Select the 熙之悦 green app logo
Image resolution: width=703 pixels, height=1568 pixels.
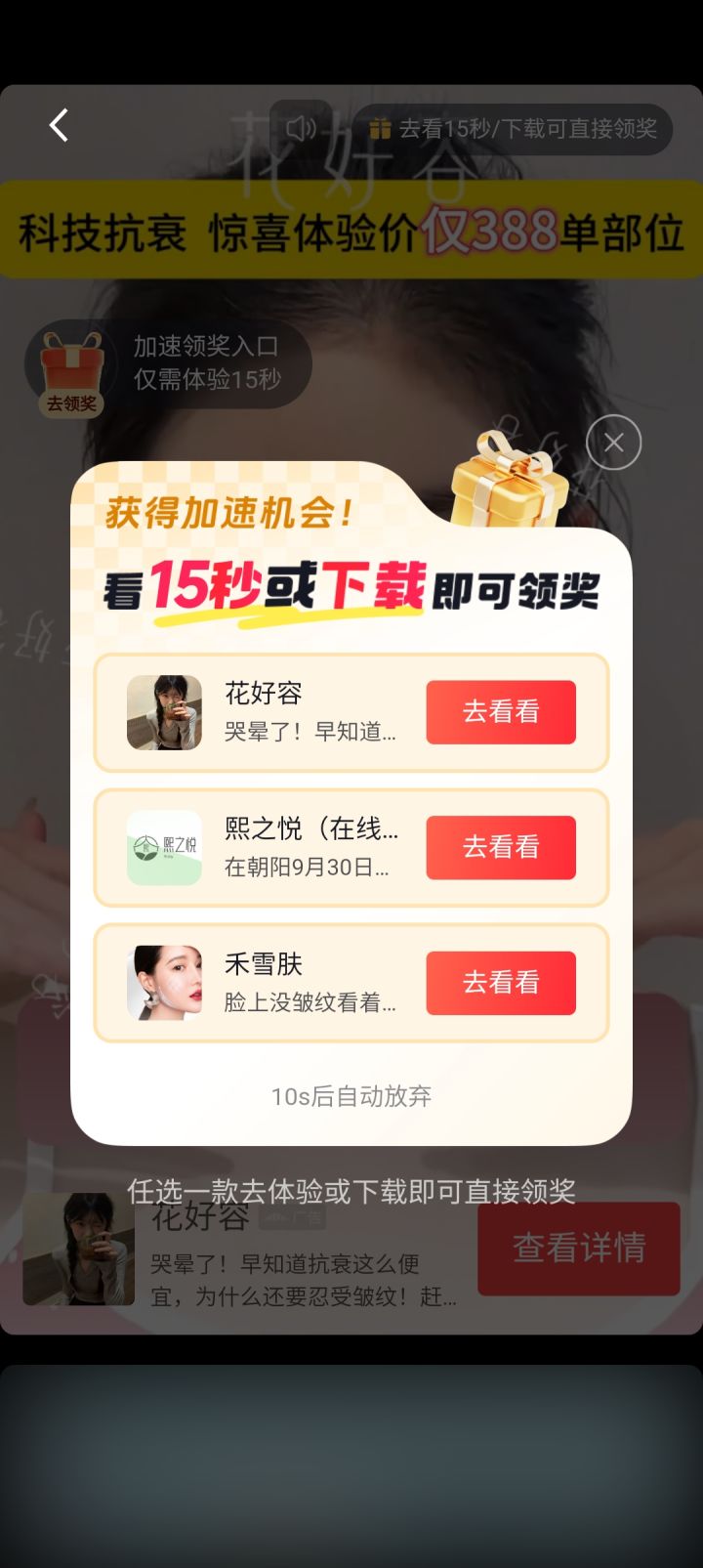click(x=164, y=847)
